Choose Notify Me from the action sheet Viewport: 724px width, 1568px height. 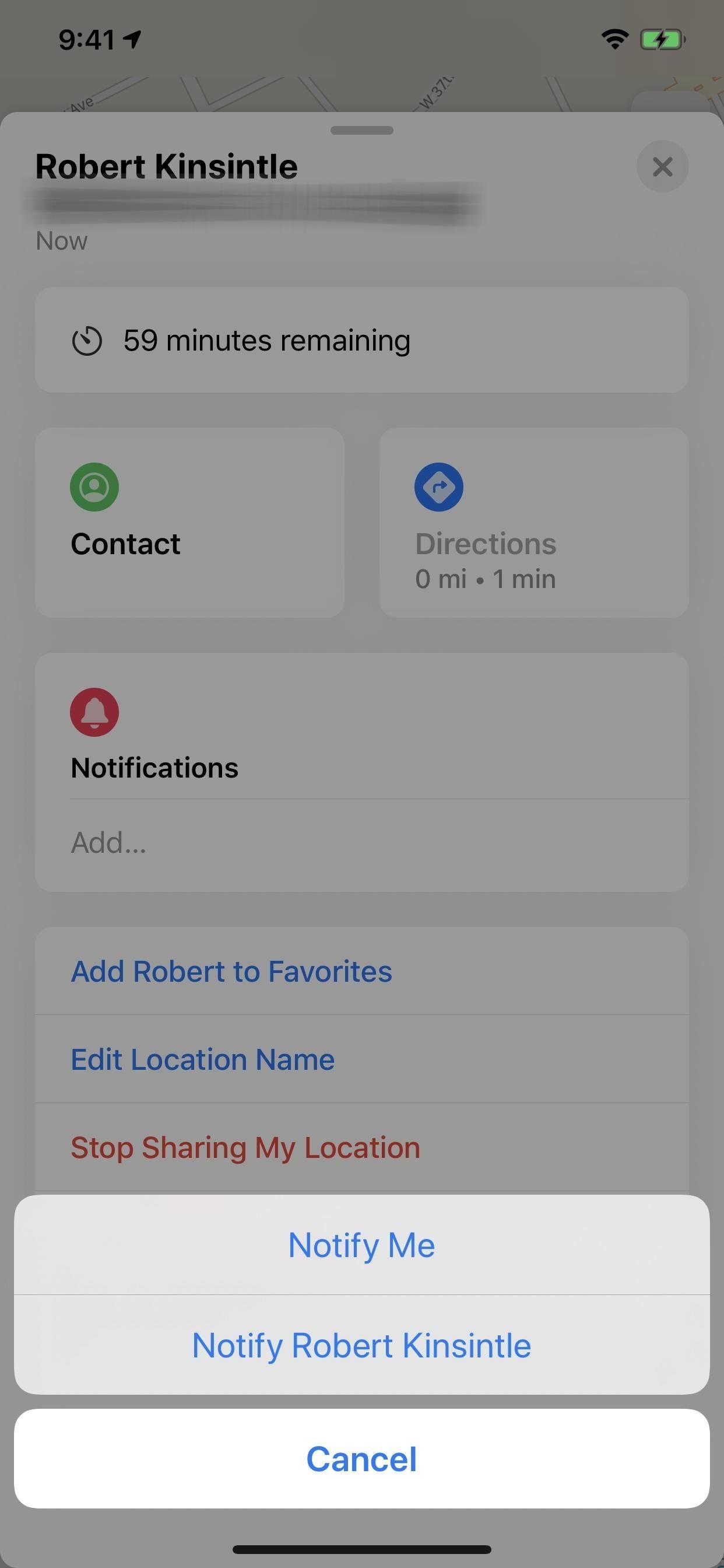tap(361, 1245)
